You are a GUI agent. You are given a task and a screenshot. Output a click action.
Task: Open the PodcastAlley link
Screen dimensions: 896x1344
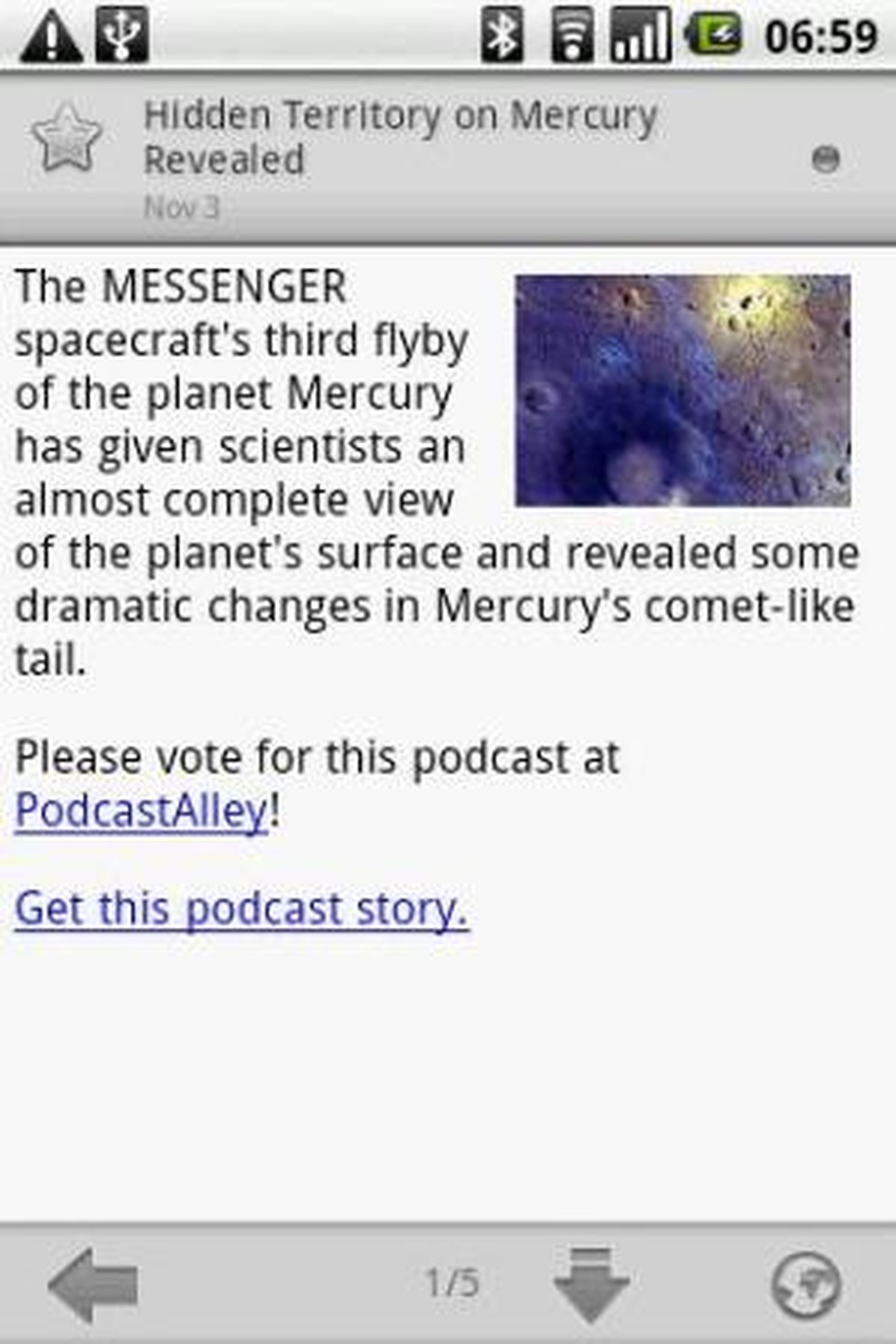coord(141,809)
